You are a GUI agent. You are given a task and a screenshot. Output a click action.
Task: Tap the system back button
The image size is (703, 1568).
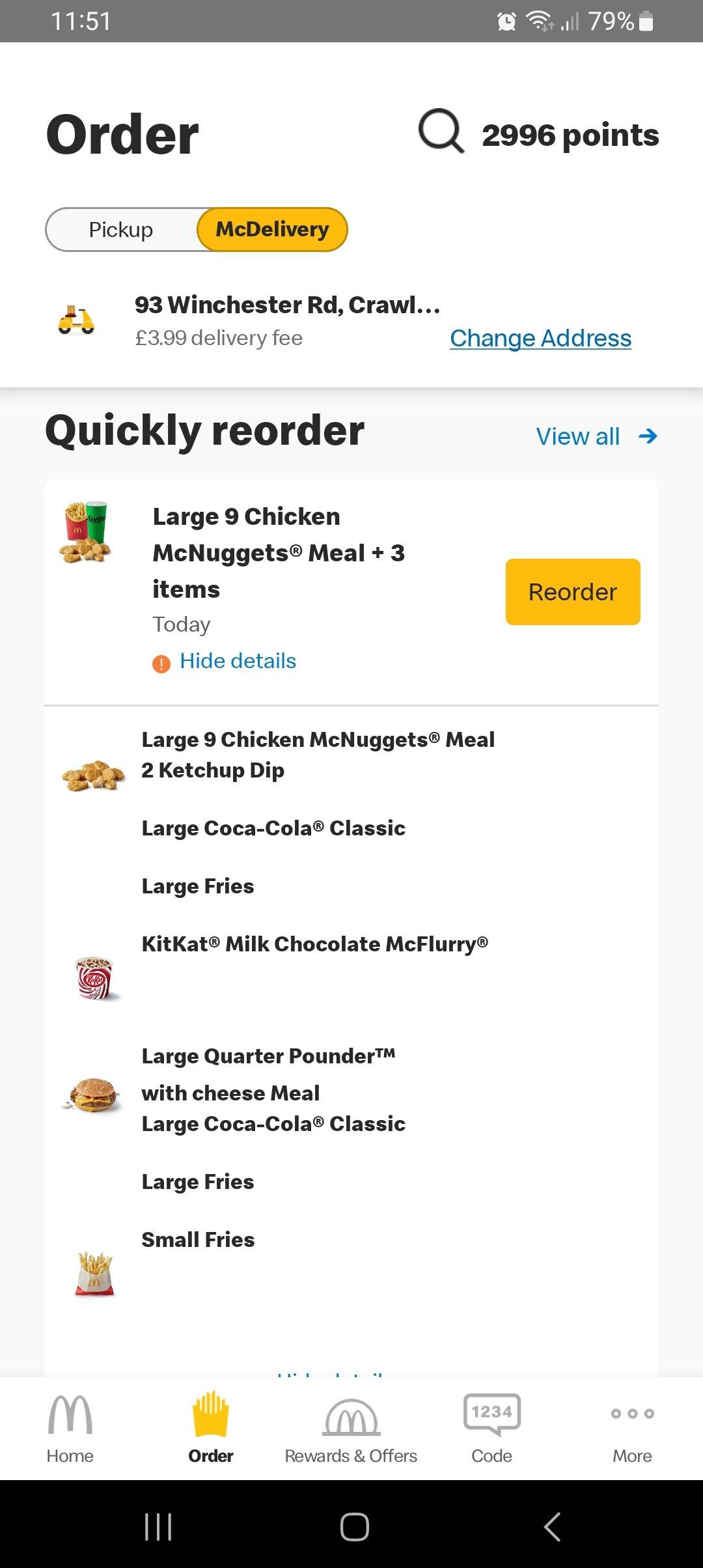tap(552, 1527)
